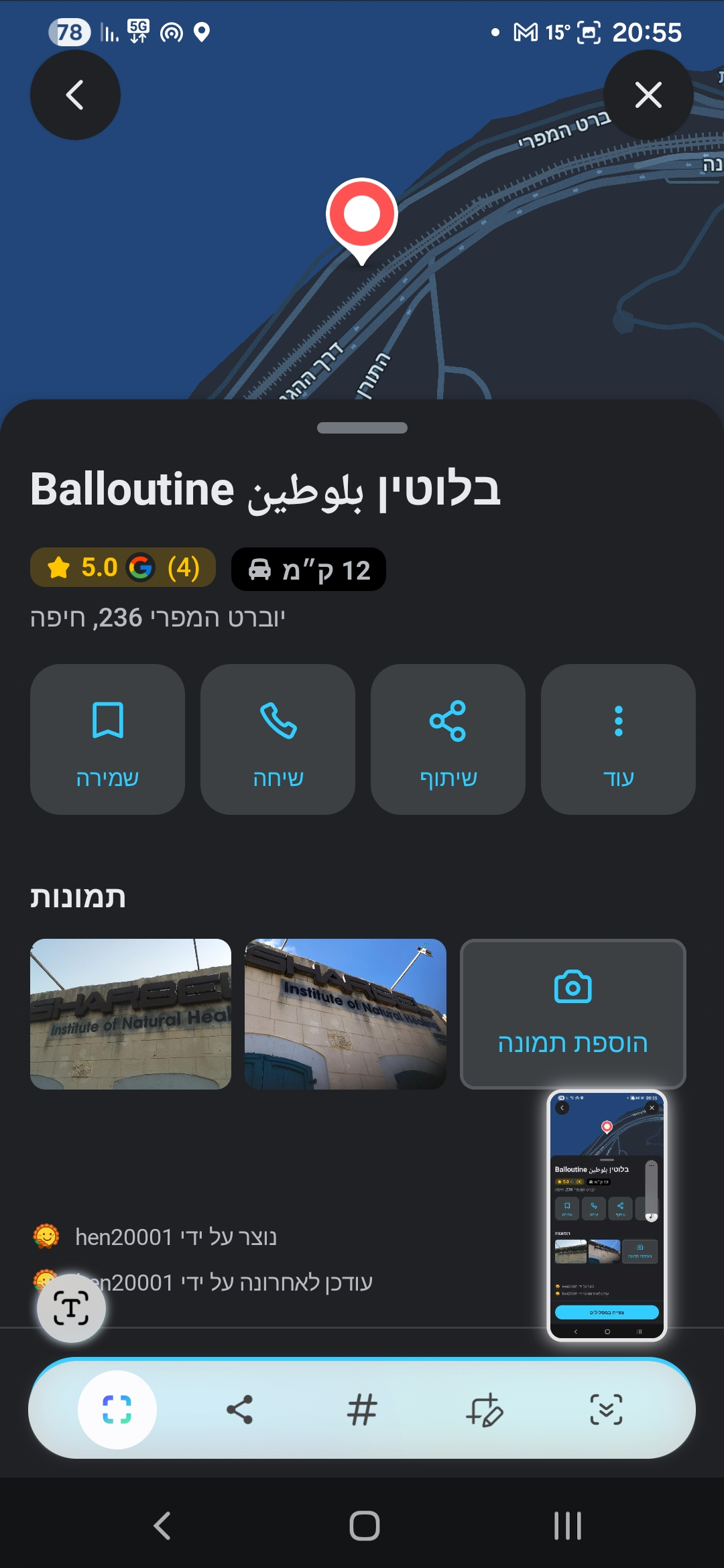Open more options with the עוד button
The image size is (724, 1568).
click(x=618, y=739)
